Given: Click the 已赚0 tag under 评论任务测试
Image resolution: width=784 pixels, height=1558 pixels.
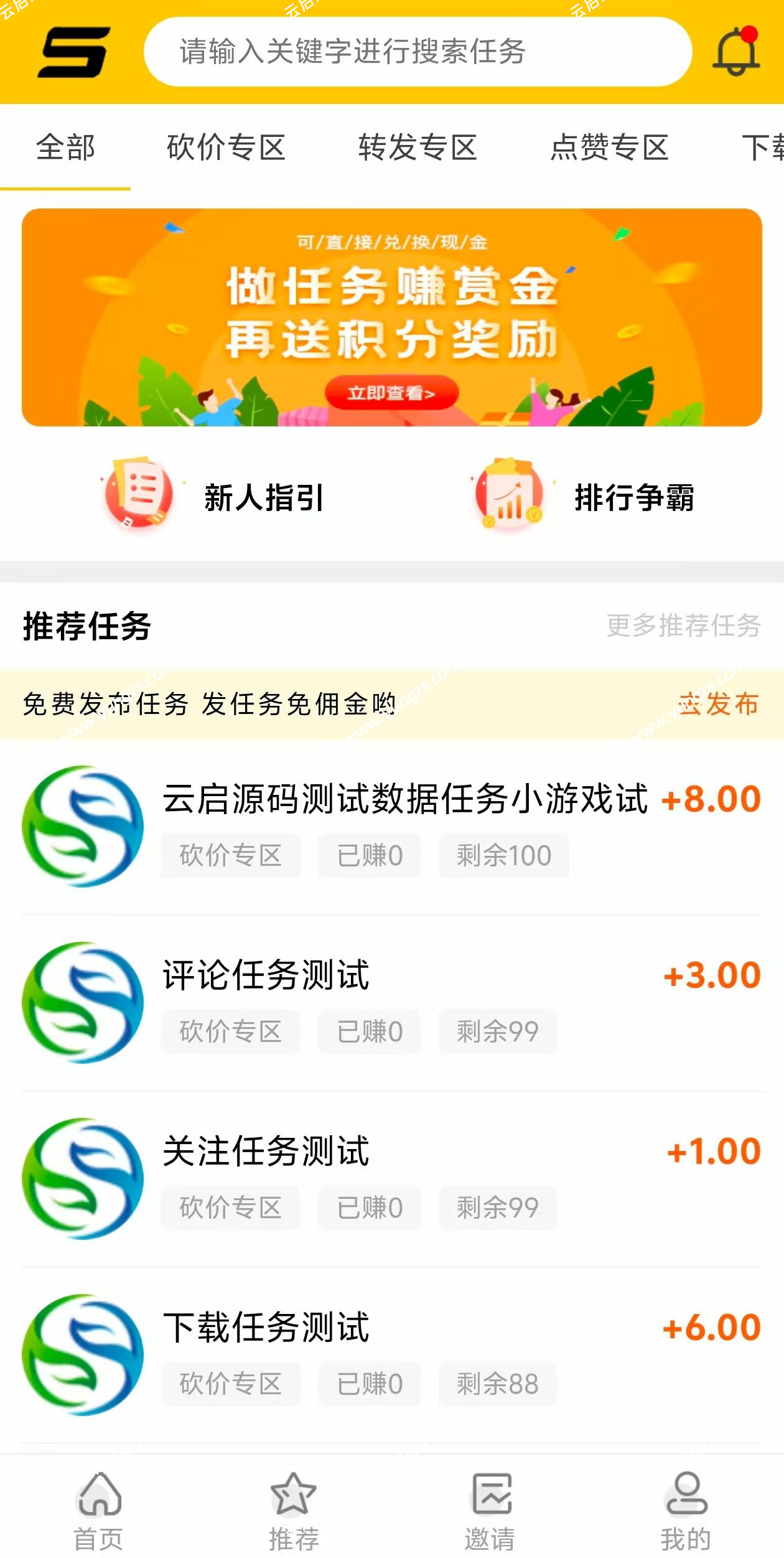Looking at the screenshot, I should (368, 1031).
